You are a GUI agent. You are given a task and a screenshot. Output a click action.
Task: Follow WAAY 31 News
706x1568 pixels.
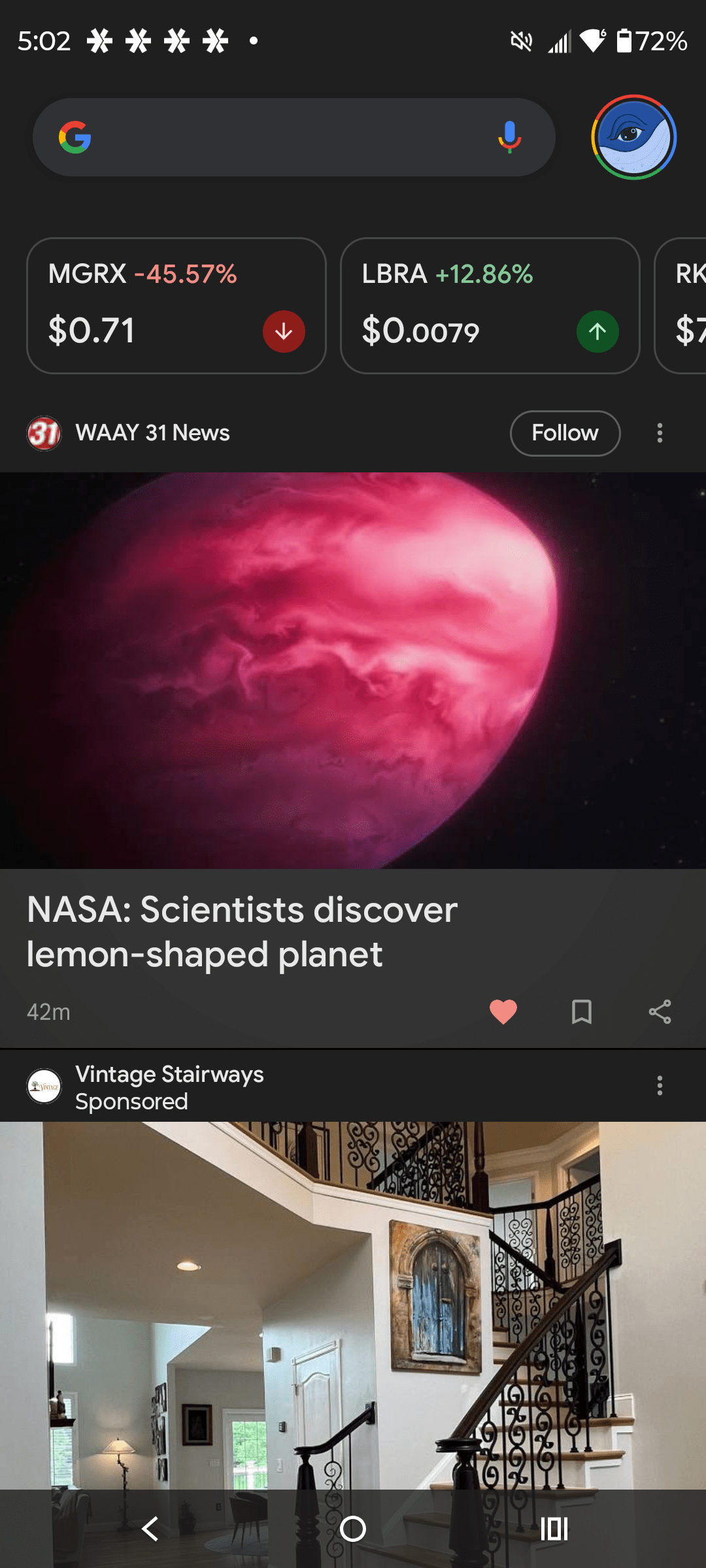click(565, 433)
